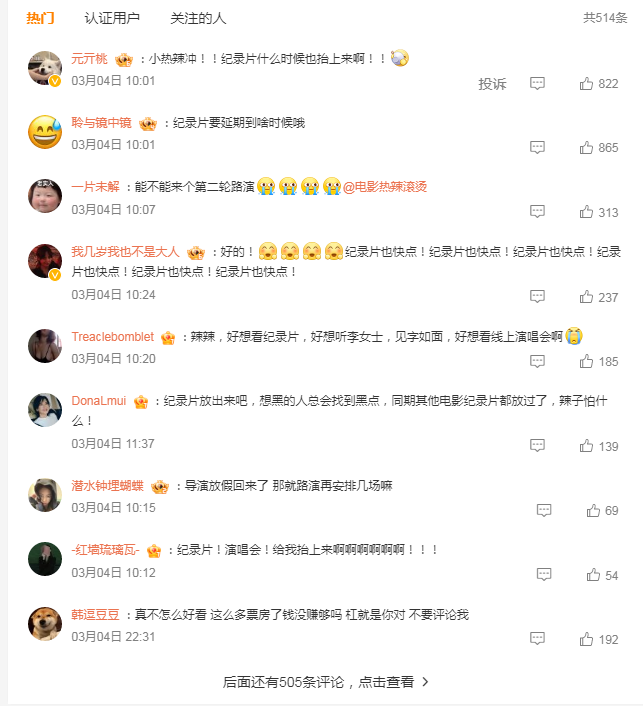643x706 pixels.
Task: Switch to the 认证用户 tab
Action: tap(112, 18)
